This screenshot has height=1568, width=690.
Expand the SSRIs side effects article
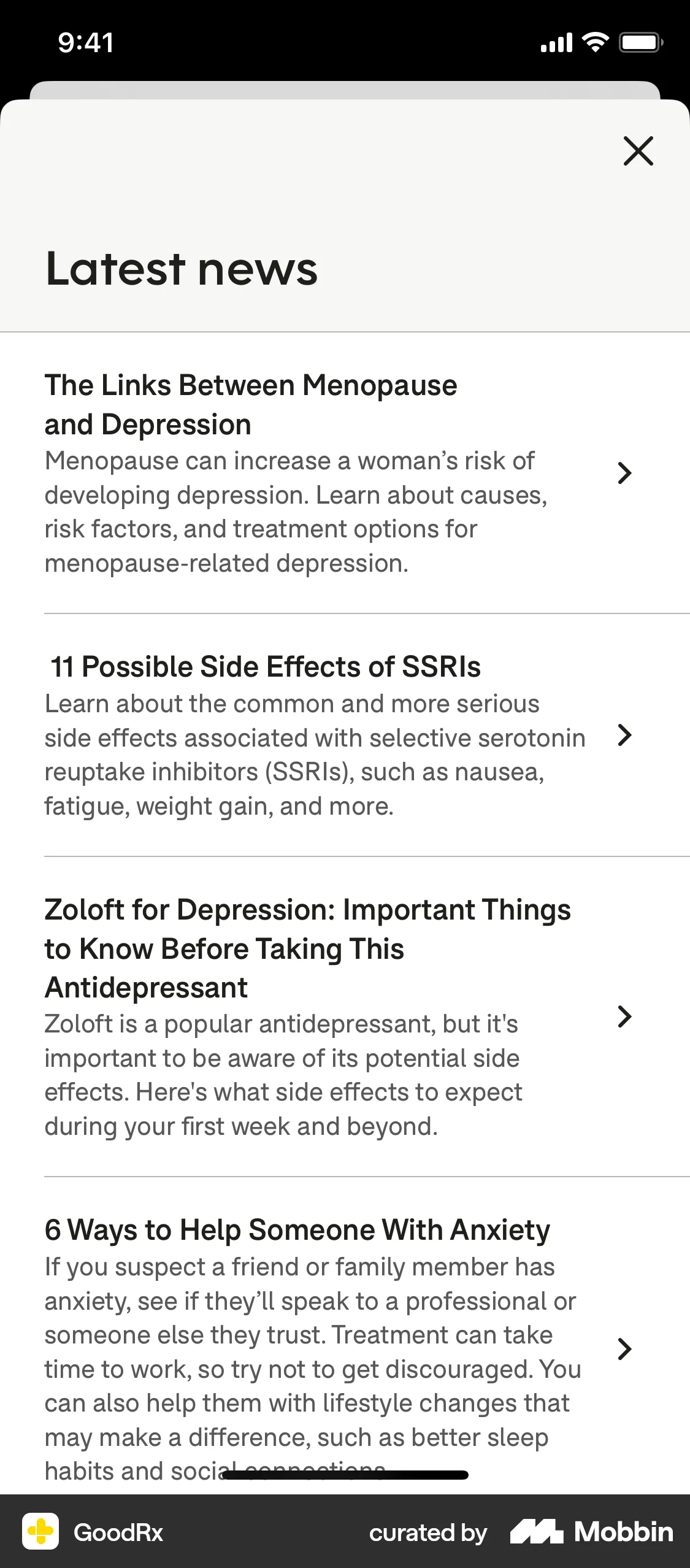624,735
